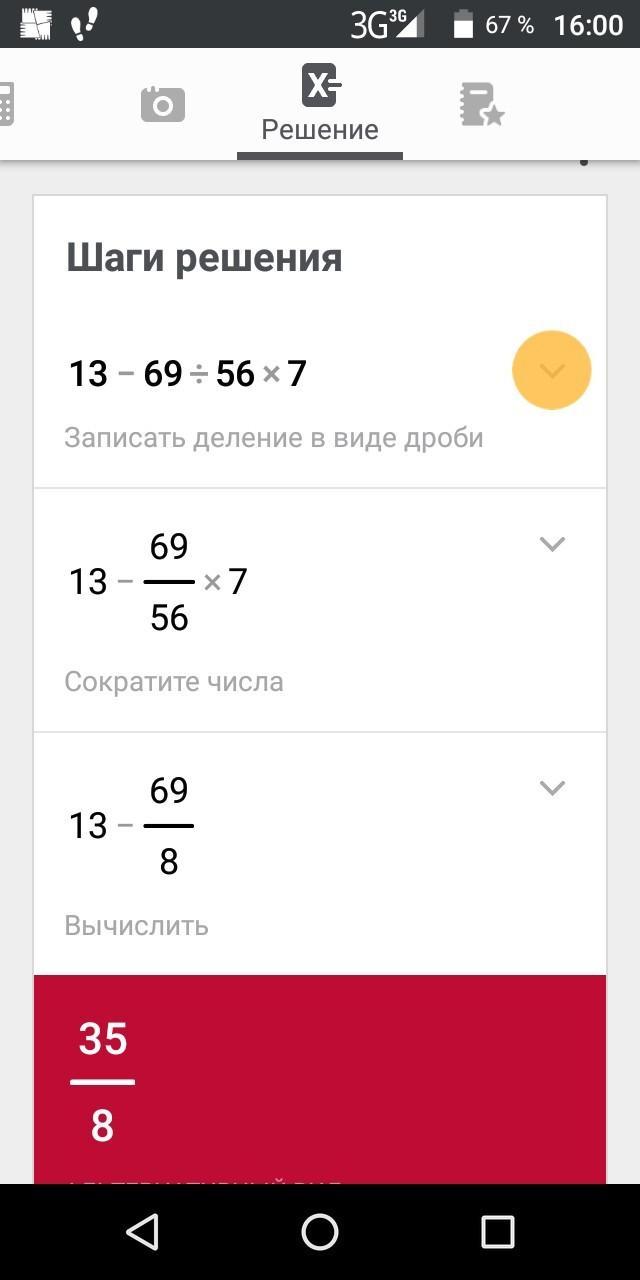The width and height of the screenshot is (640, 1280).
Task: Select the Решение tab
Action: point(320,105)
